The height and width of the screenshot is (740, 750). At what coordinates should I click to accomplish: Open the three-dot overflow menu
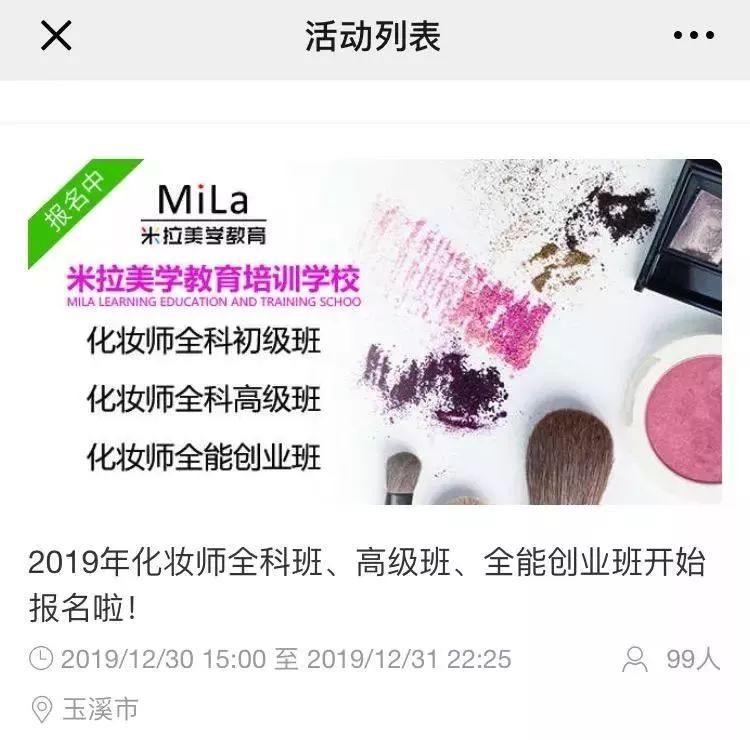pyautogui.click(x=693, y=37)
